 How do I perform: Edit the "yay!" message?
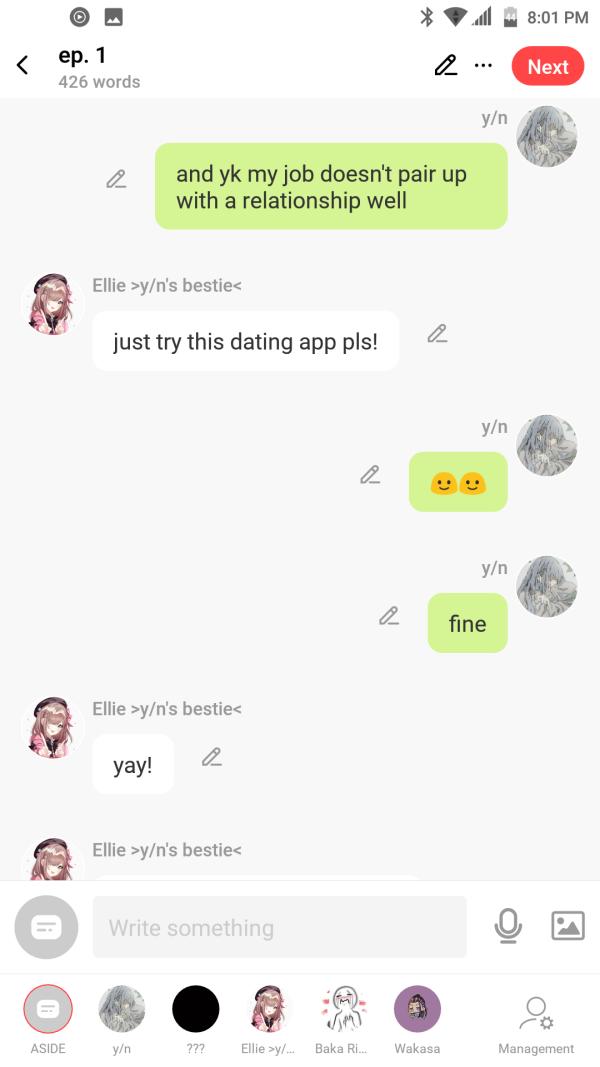(x=211, y=757)
